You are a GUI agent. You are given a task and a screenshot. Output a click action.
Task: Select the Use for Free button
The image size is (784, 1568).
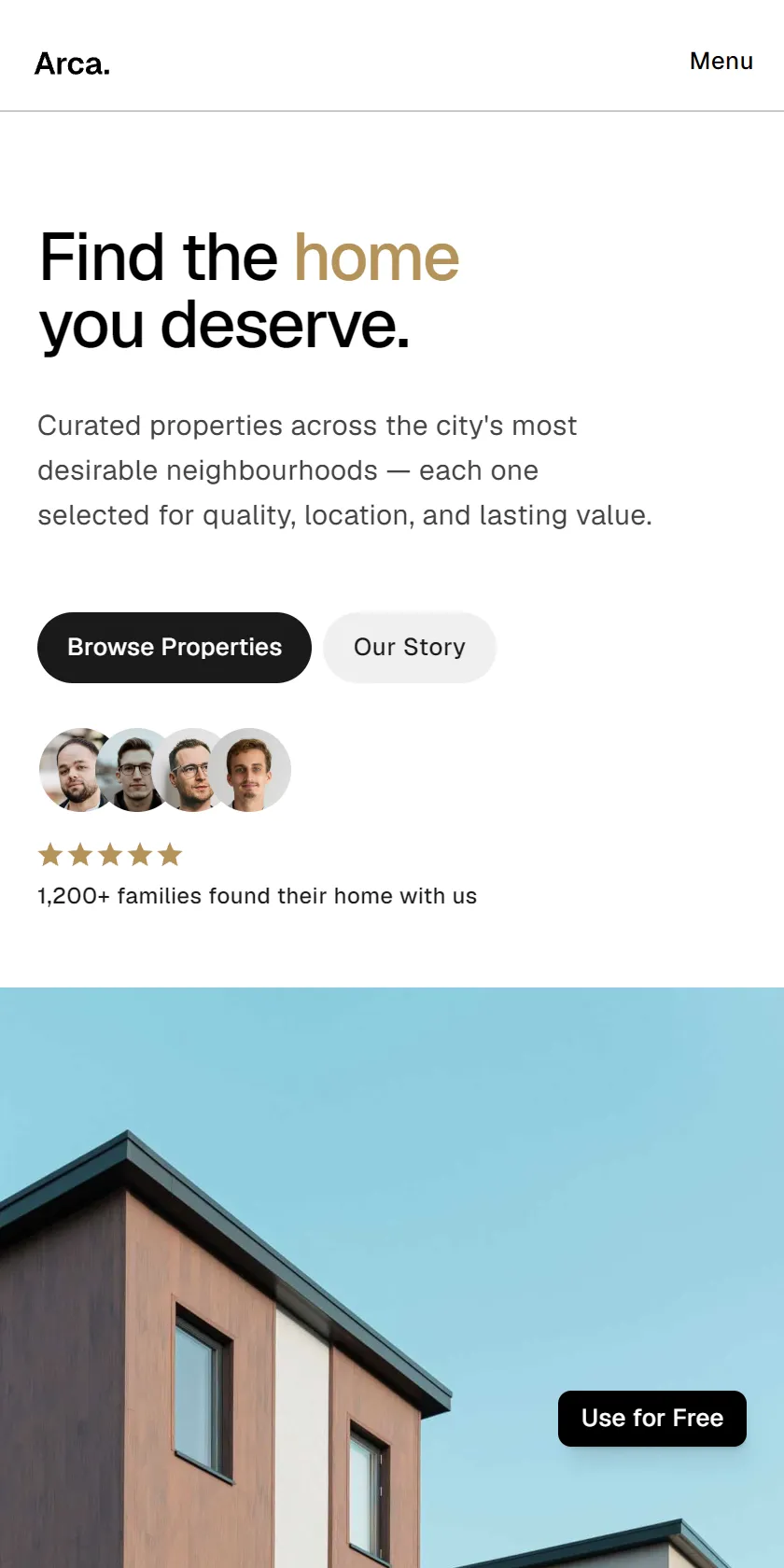652,1418
